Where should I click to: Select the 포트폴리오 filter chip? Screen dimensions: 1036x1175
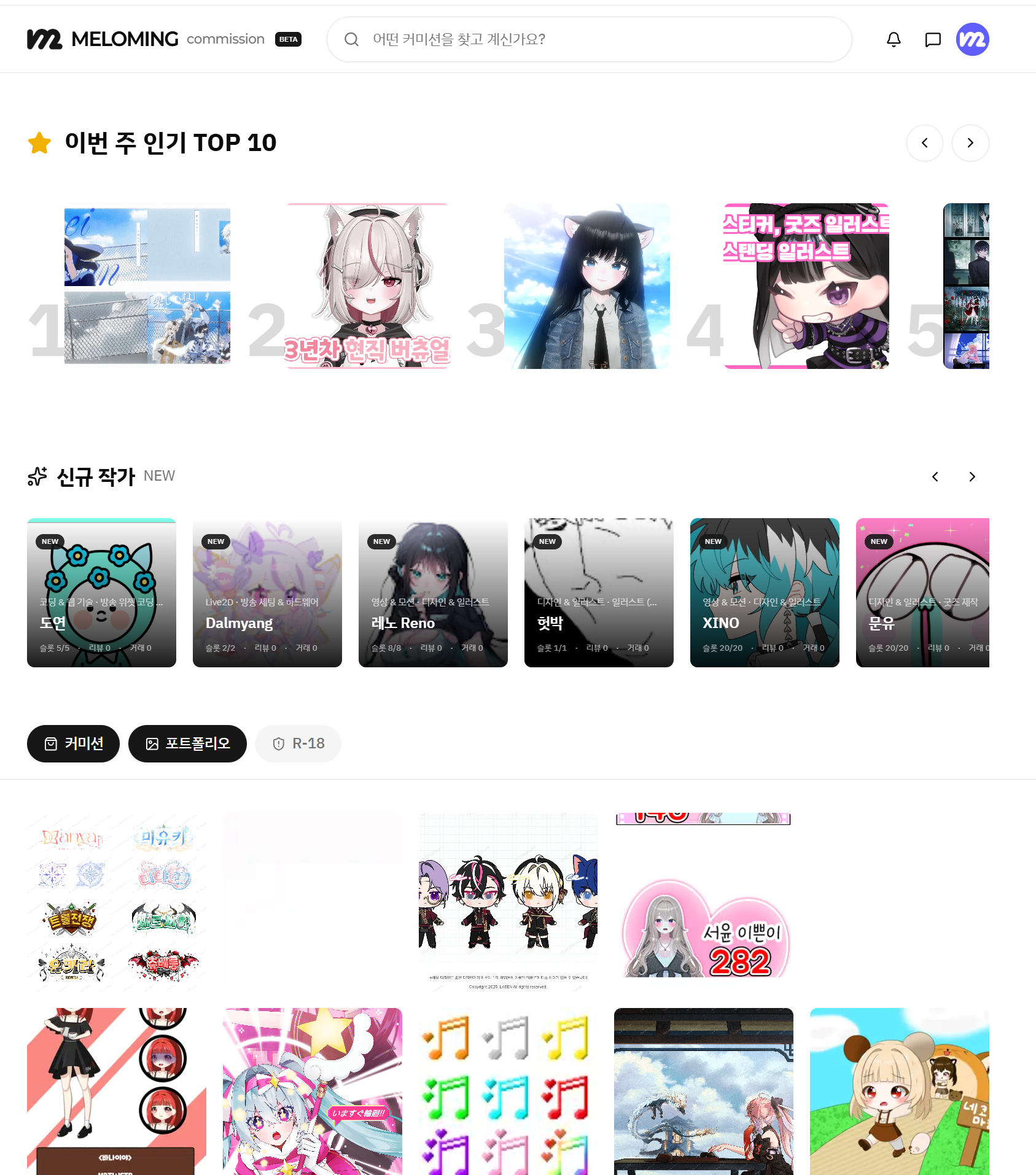click(x=187, y=744)
